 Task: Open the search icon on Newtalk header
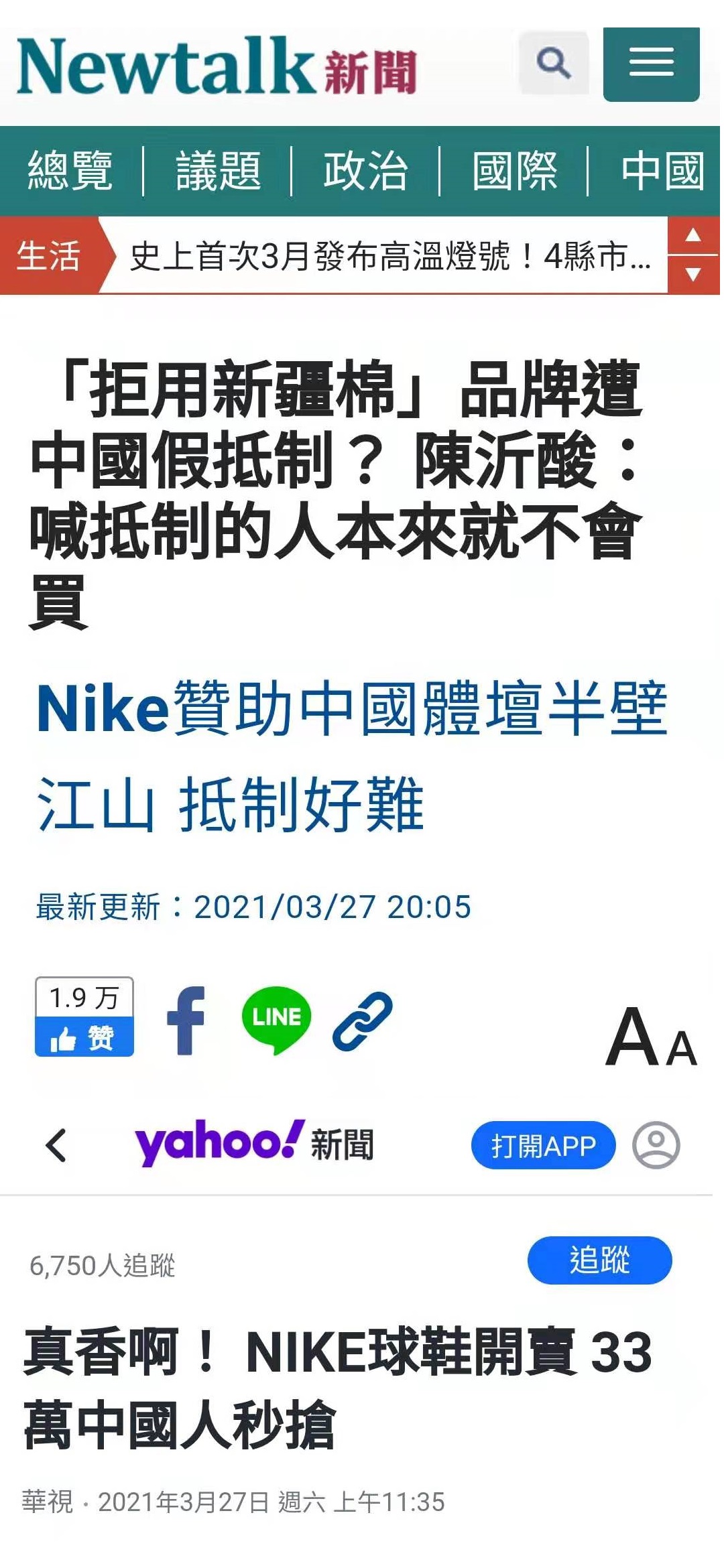[x=554, y=64]
